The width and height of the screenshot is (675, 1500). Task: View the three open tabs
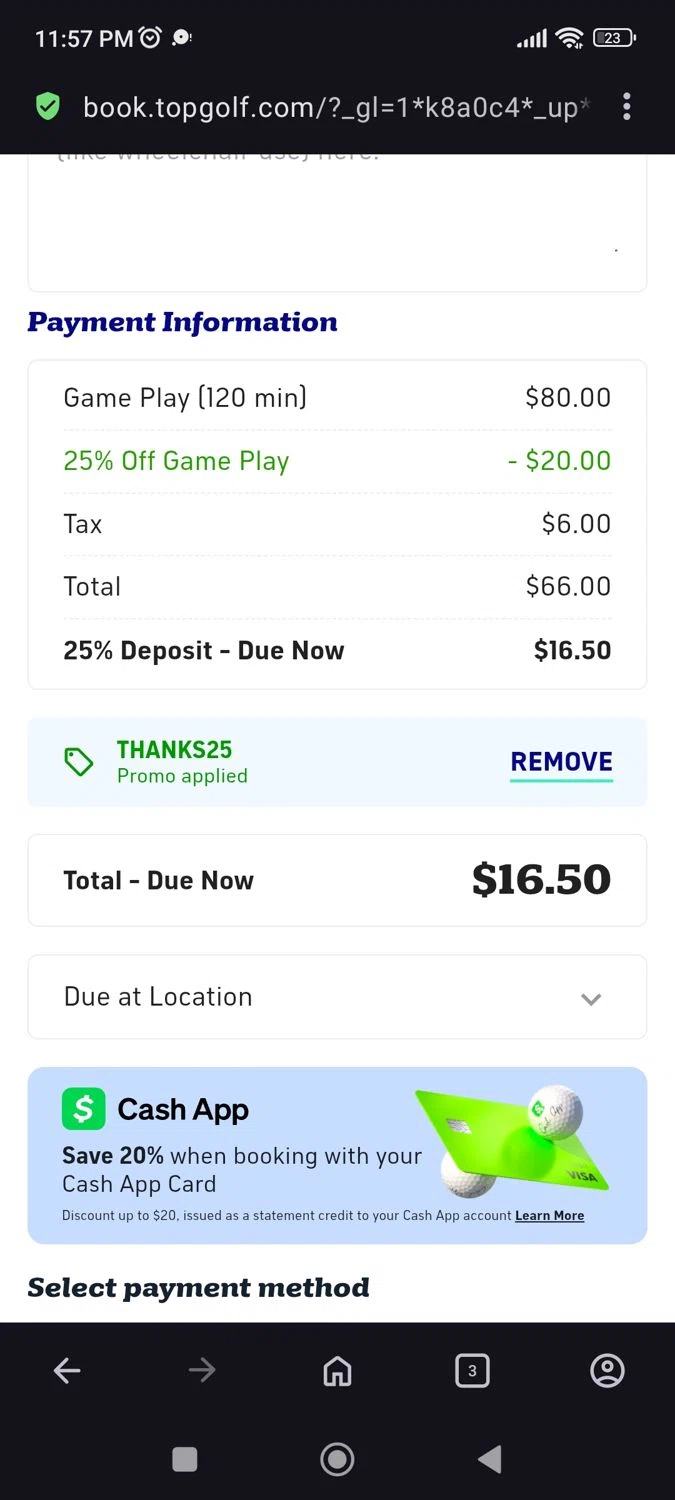(x=472, y=1371)
